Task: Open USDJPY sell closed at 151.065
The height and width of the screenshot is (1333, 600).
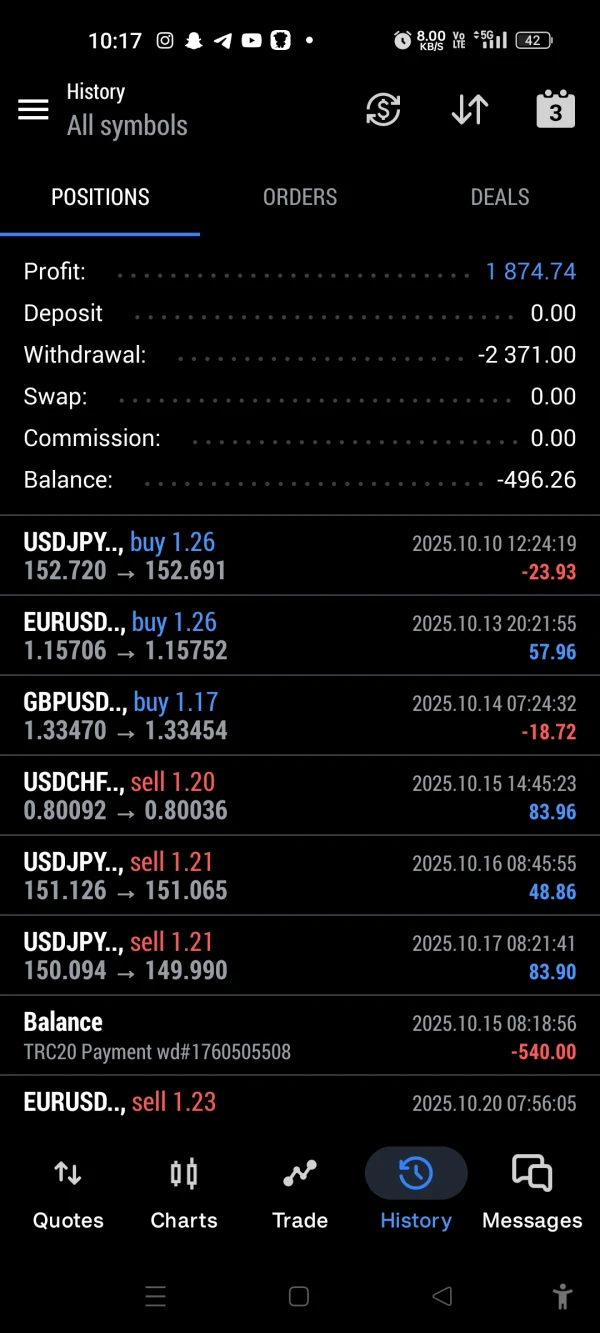Action: point(300,876)
